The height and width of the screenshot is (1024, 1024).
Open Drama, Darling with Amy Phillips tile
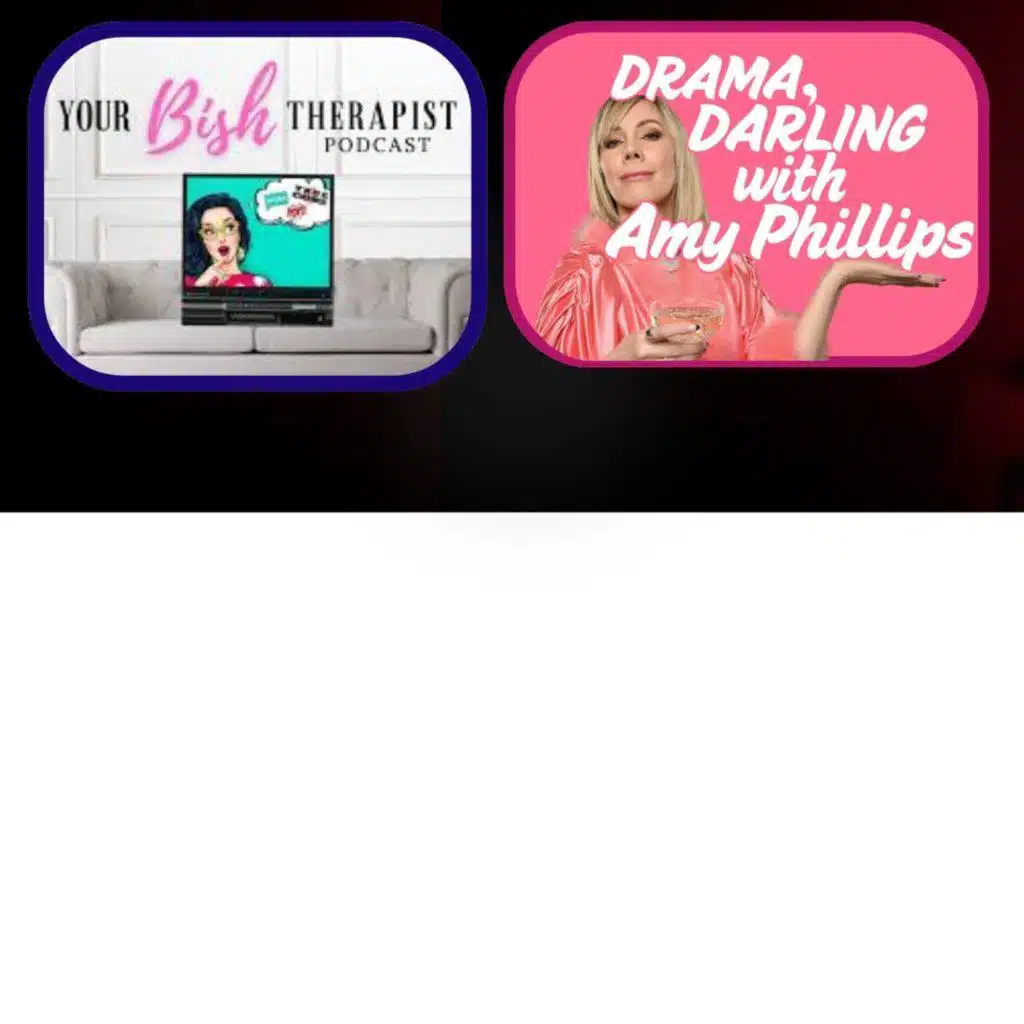(x=746, y=195)
